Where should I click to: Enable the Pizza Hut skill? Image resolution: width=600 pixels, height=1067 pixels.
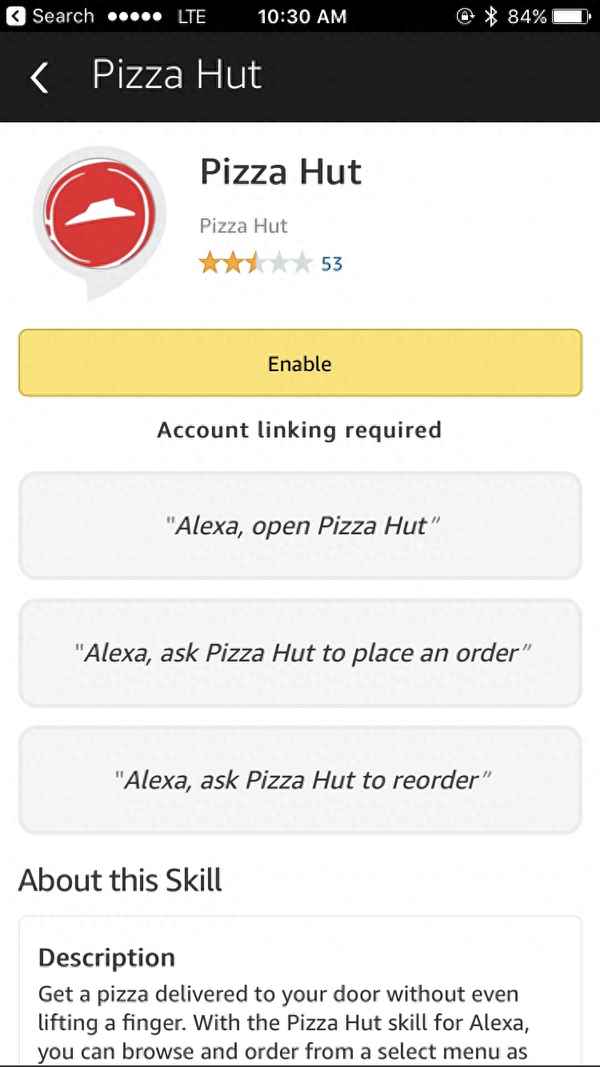[299, 364]
